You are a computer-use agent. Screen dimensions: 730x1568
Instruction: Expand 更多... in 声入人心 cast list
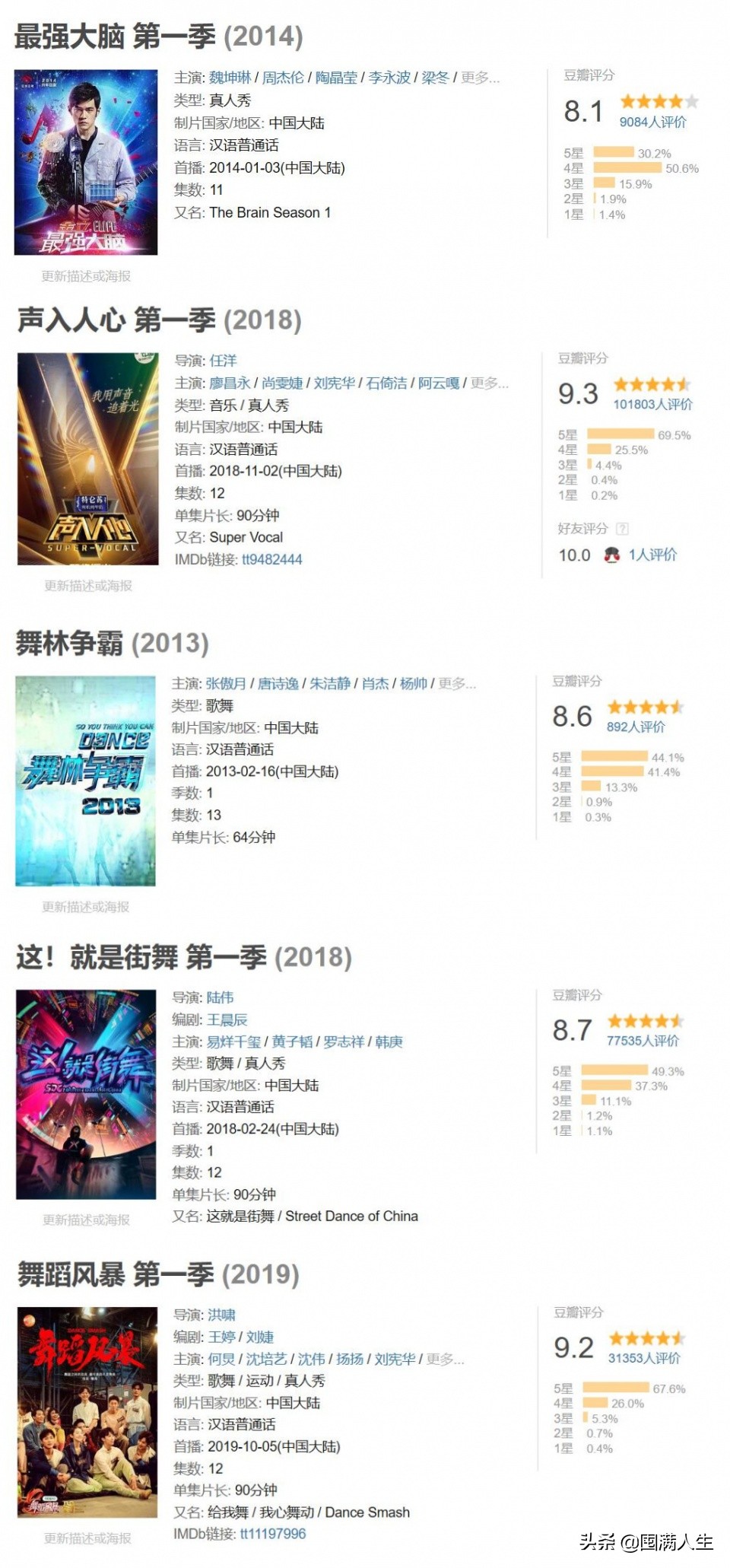tap(487, 384)
